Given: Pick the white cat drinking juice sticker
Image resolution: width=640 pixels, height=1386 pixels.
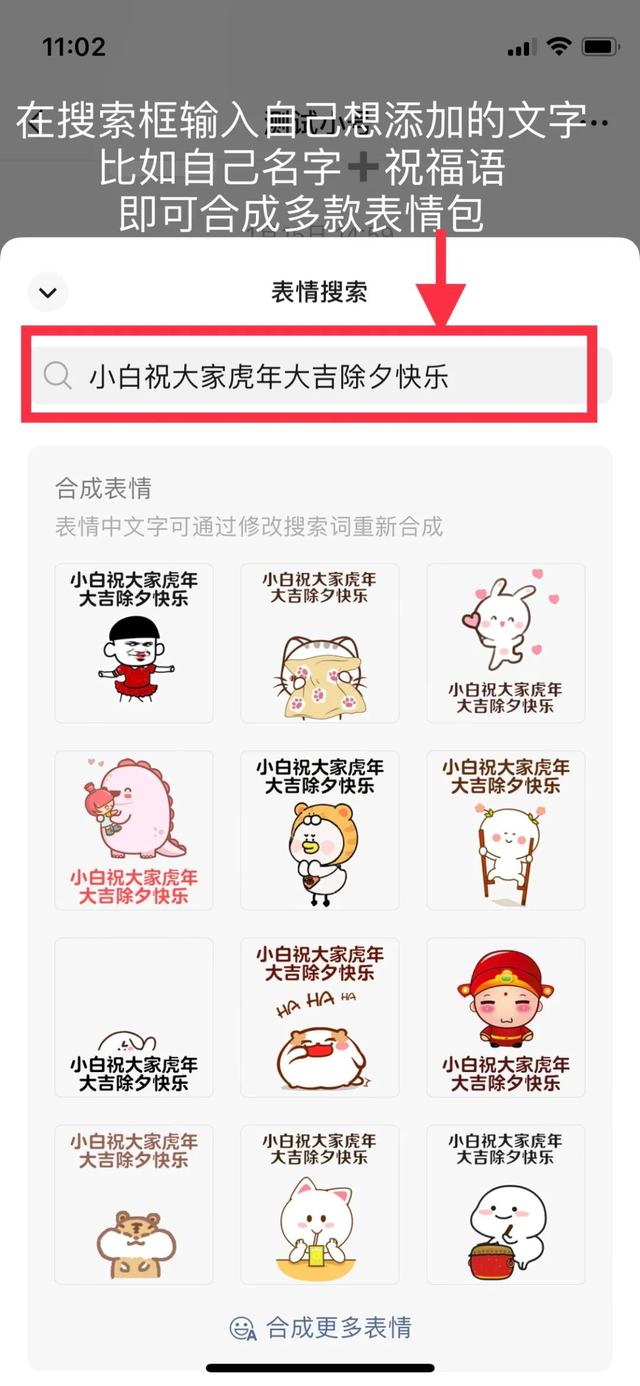Looking at the screenshot, I should [x=320, y=1204].
